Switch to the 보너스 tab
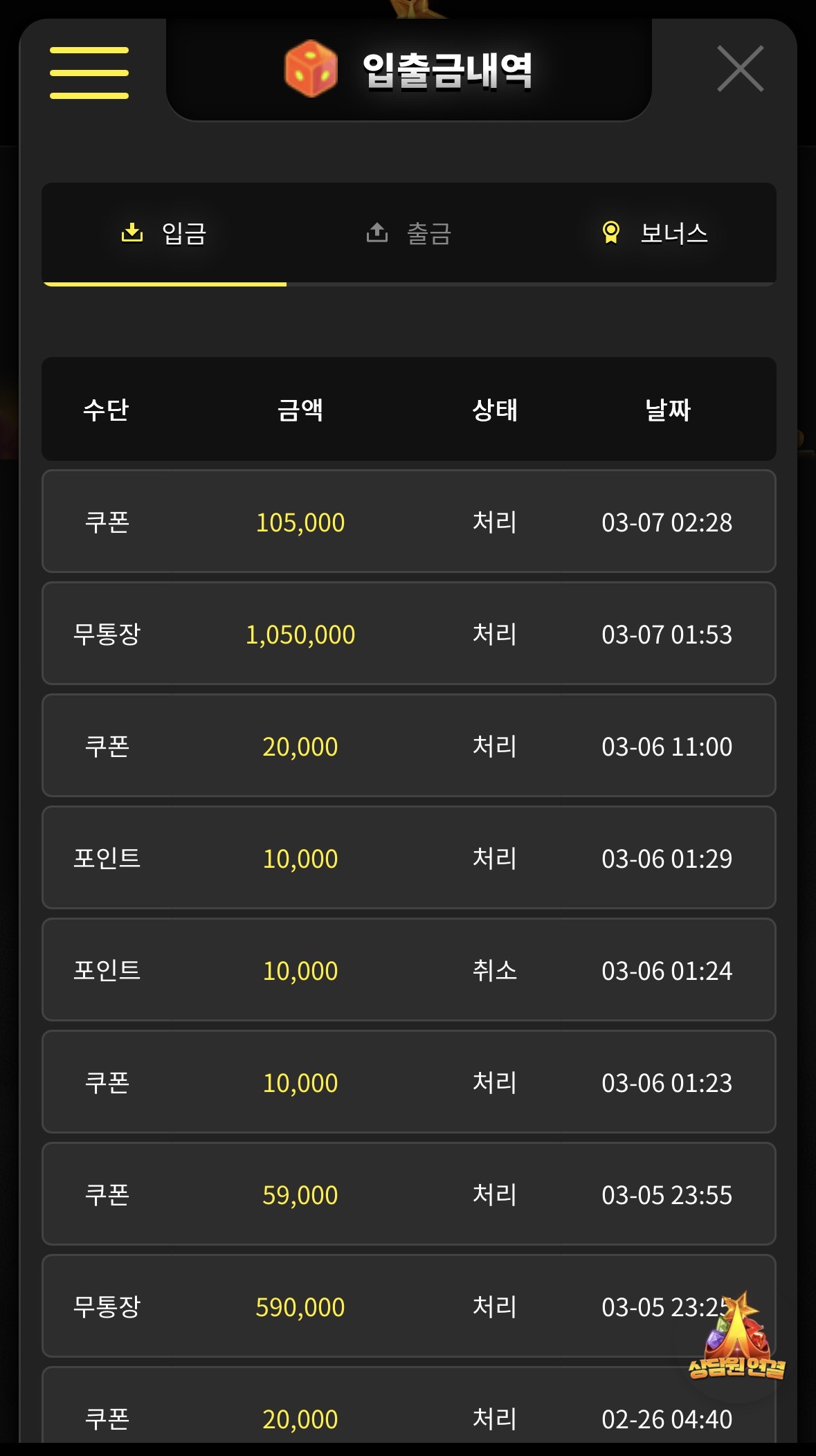The height and width of the screenshot is (1456, 816). (x=655, y=233)
